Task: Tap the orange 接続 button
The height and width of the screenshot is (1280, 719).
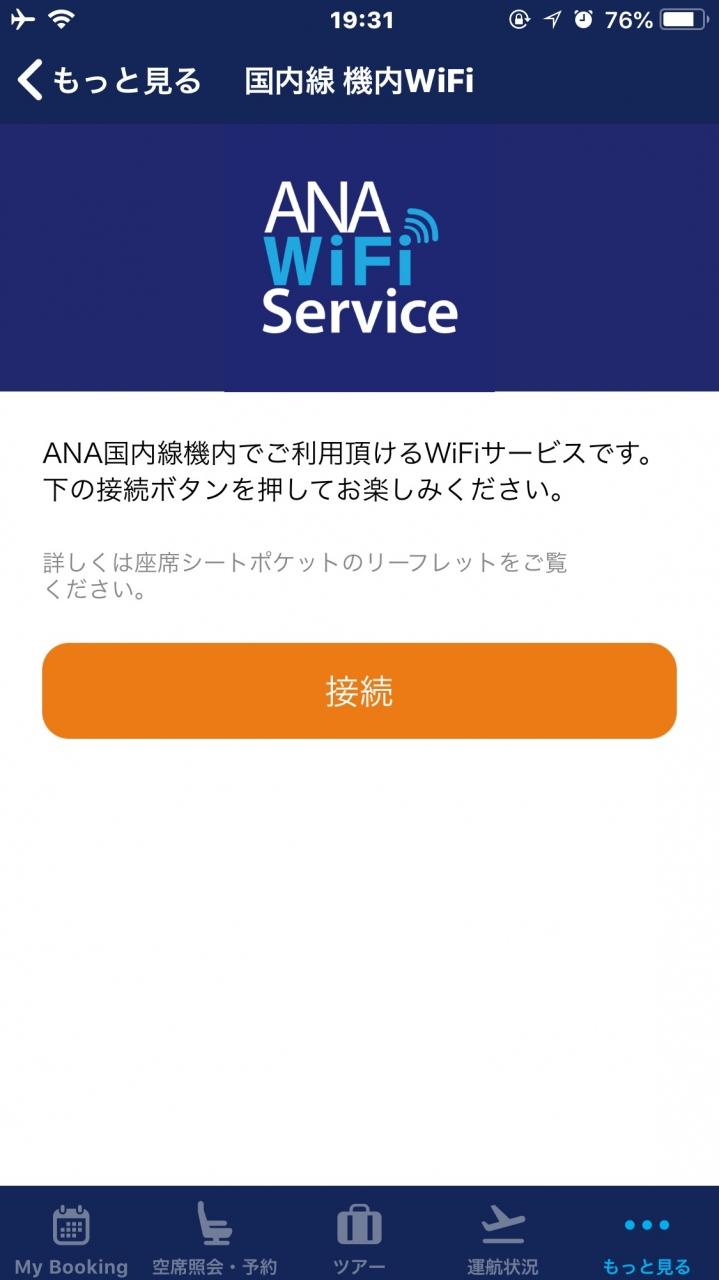Action: click(359, 691)
